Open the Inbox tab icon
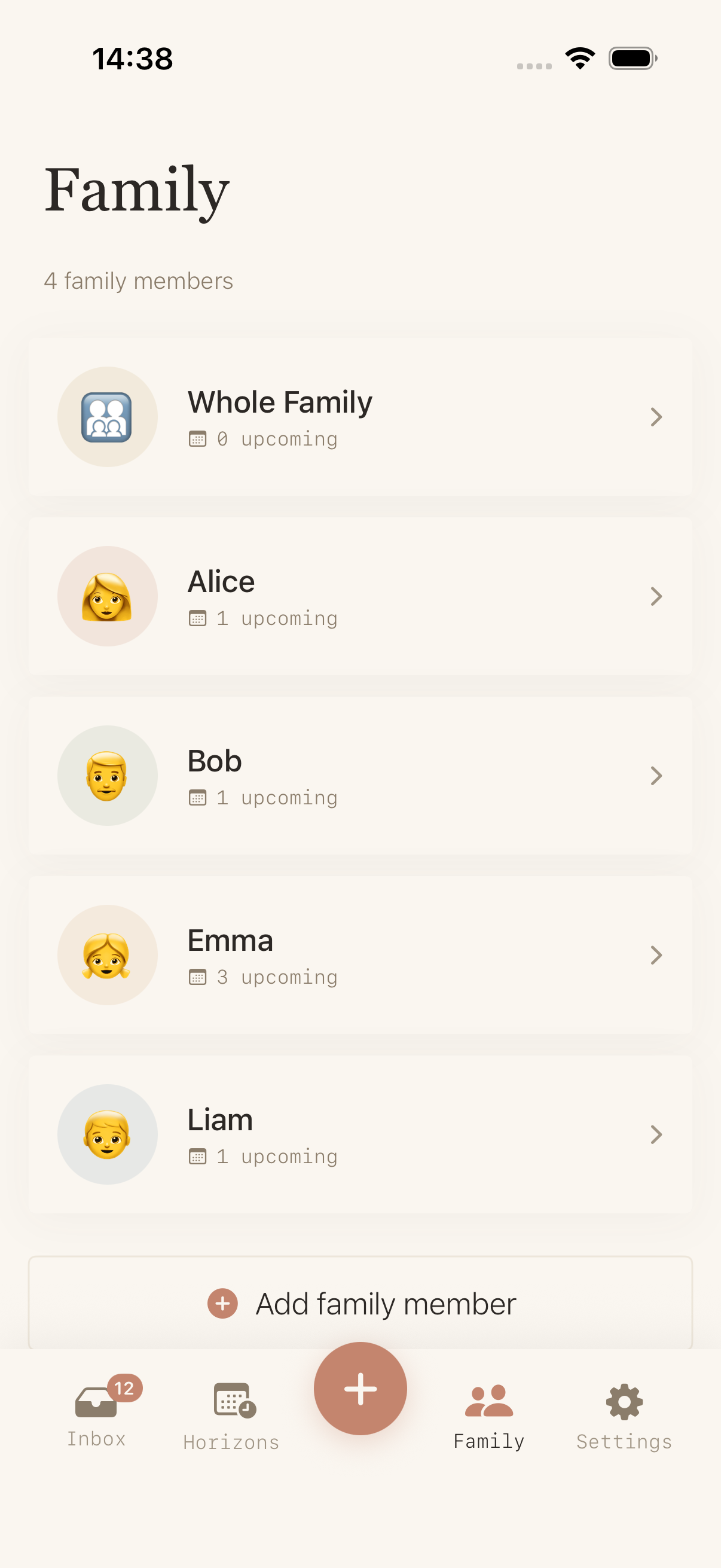721x1568 pixels. click(x=97, y=1400)
